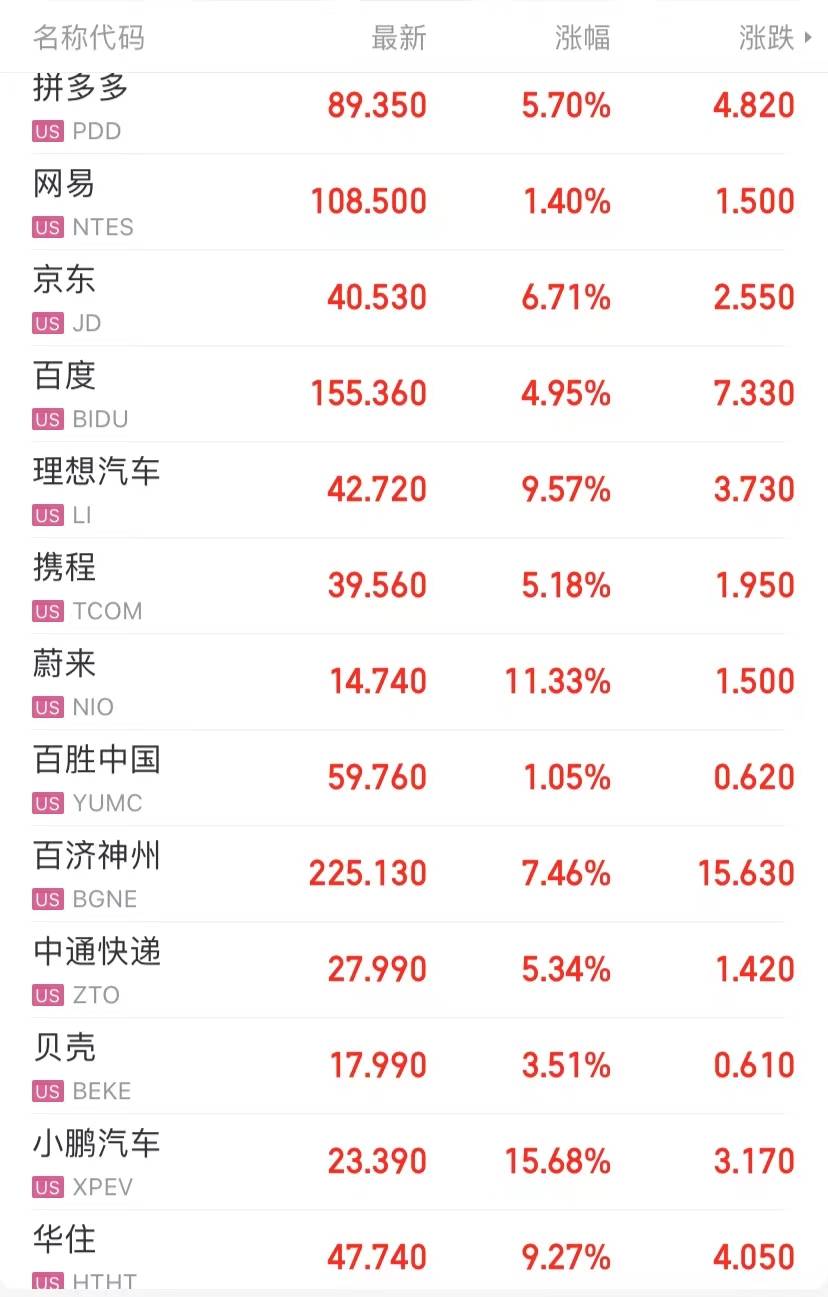Open the 蔚来 NIO stock row
The image size is (828, 1297).
coord(414,682)
